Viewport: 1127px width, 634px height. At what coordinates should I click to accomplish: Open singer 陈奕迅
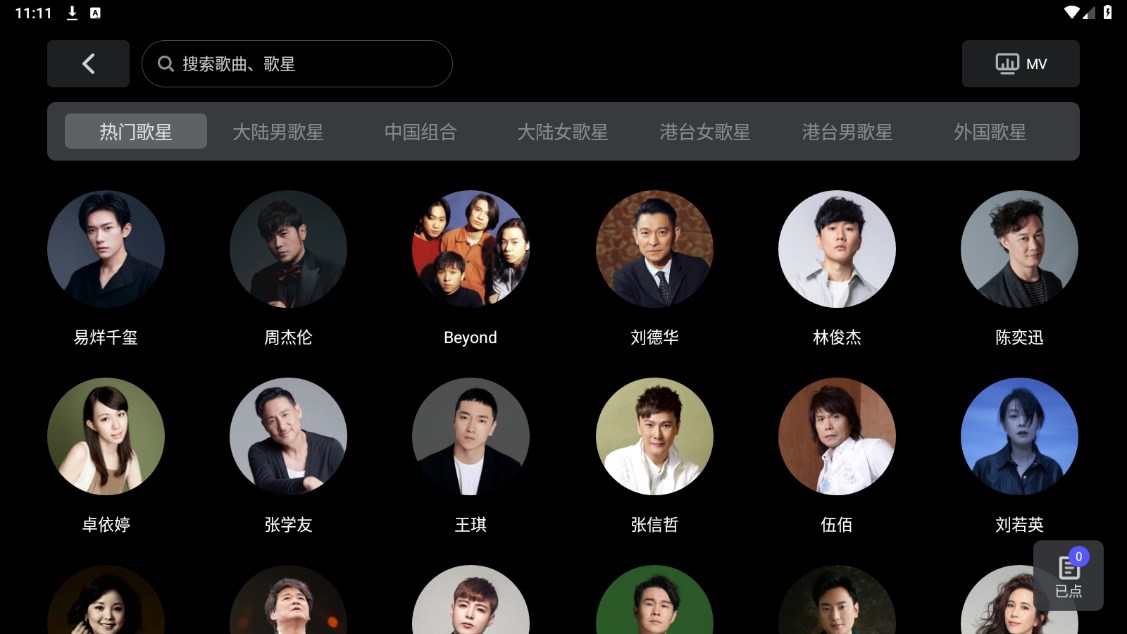(1019, 249)
